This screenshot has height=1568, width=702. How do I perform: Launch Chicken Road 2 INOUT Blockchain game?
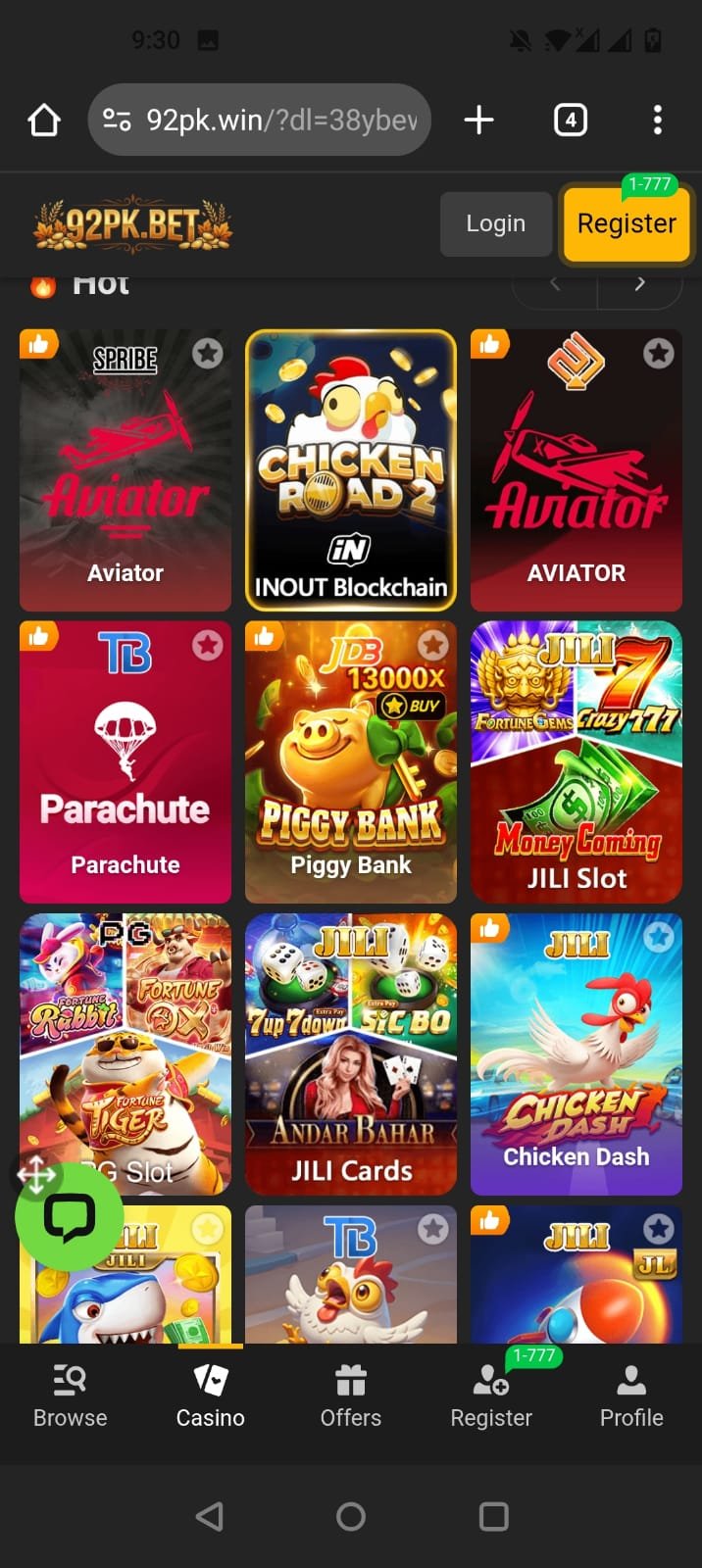pos(351,470)
